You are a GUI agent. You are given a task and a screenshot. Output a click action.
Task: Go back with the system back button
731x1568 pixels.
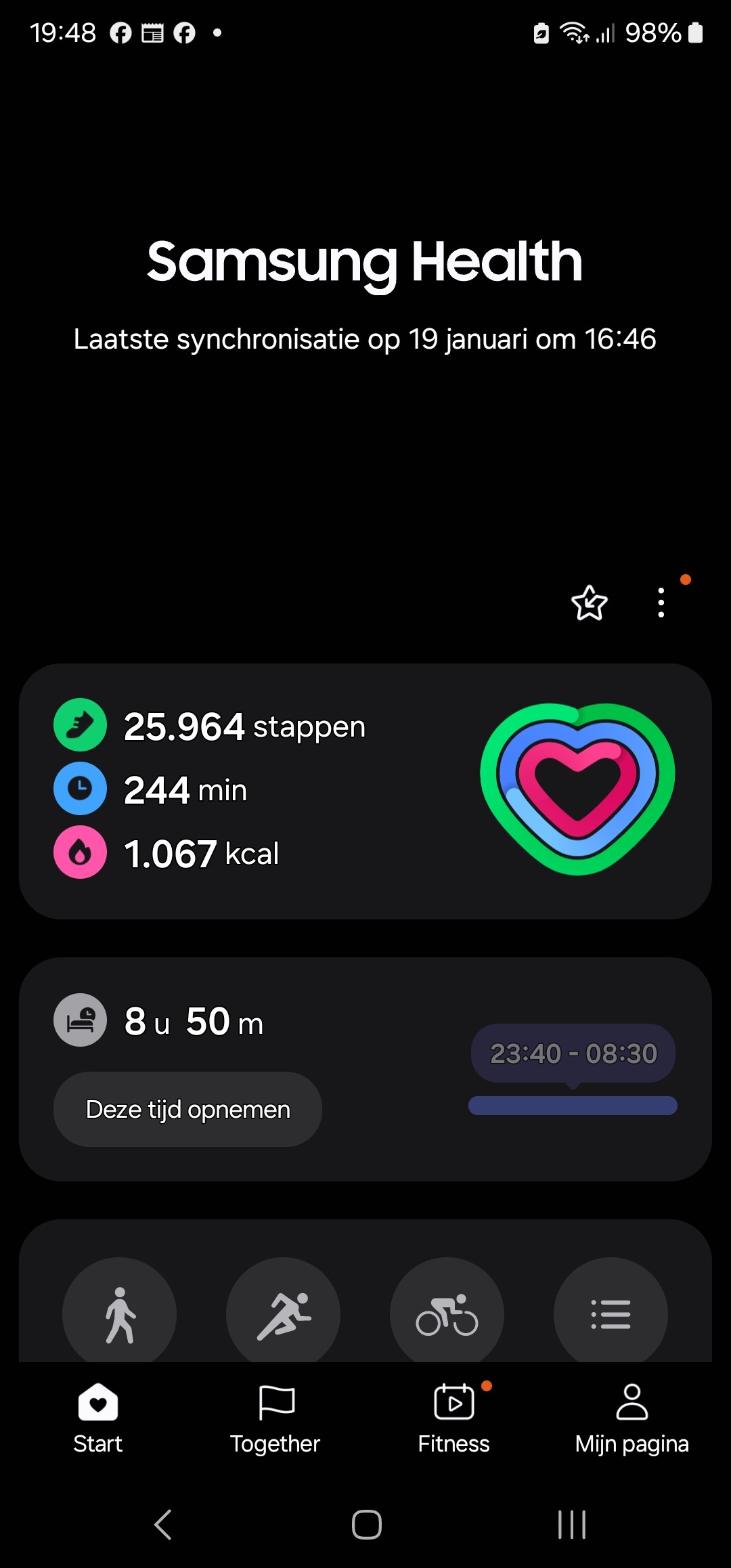pos(162,1525)
